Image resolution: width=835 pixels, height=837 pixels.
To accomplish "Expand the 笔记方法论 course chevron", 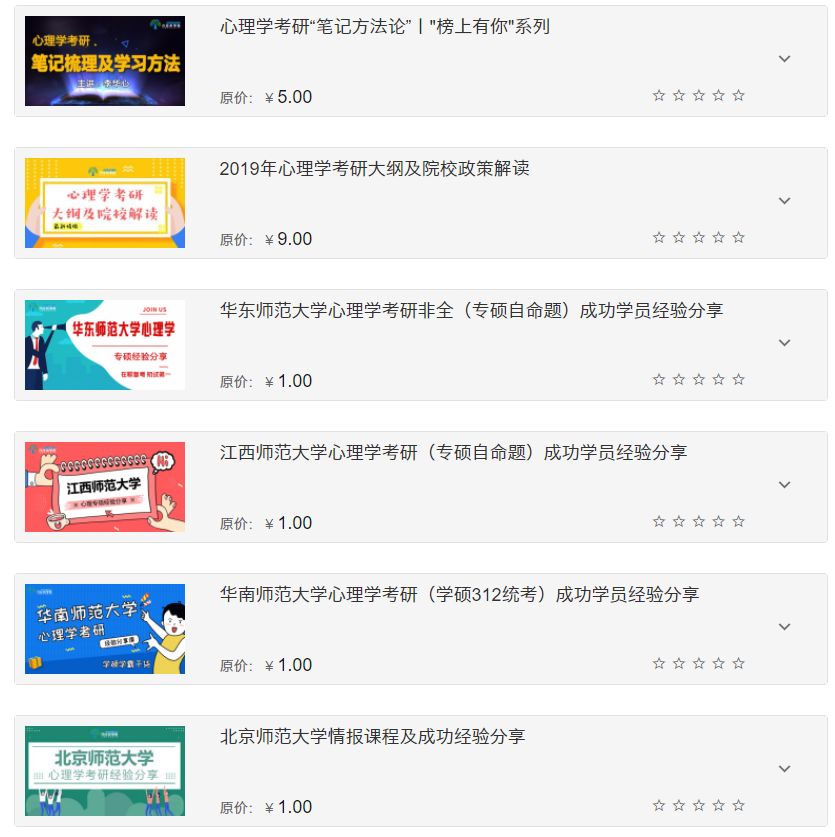I will point(785,59).
